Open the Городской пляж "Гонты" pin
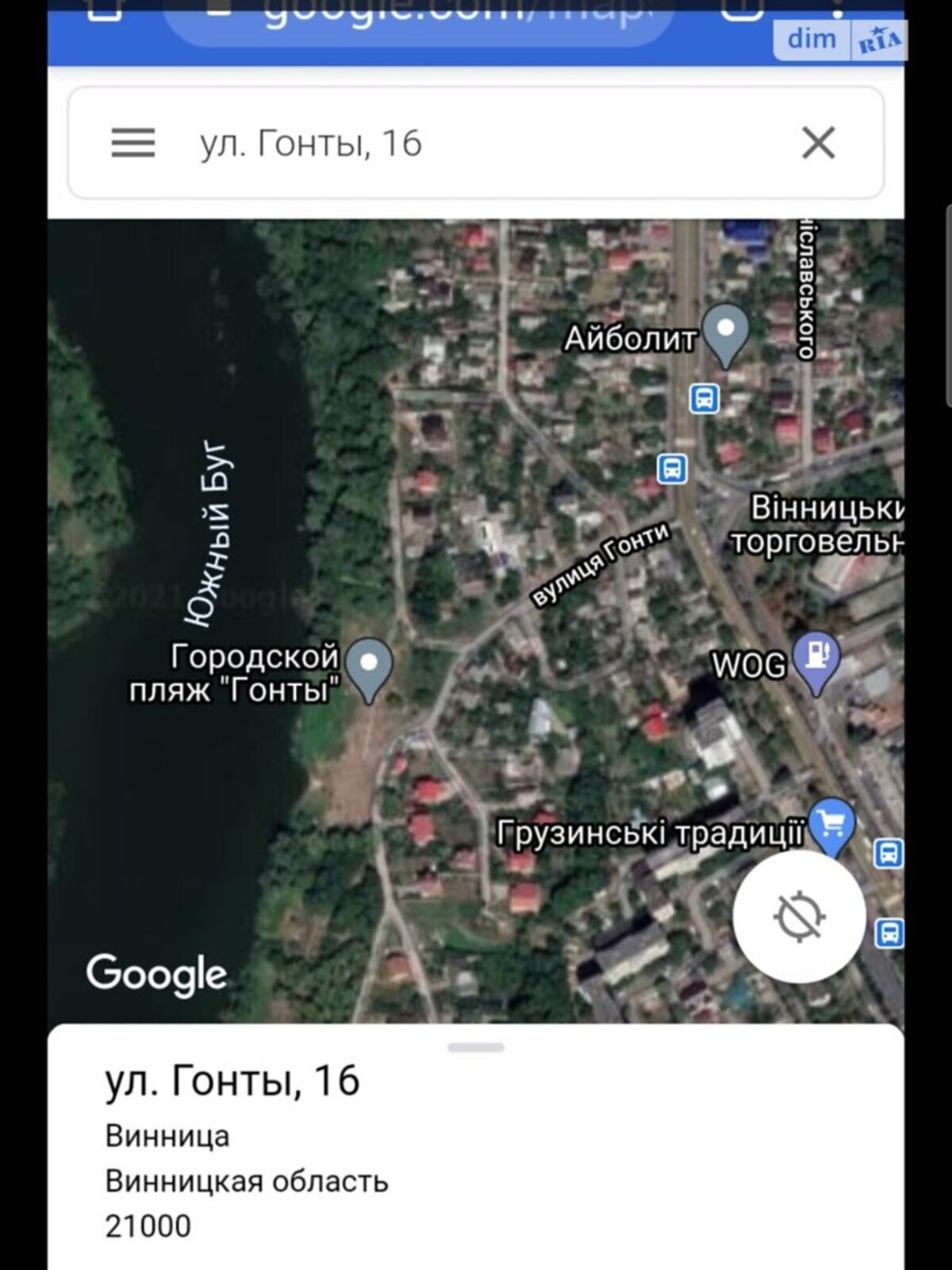Viewport: 952px width, 1270px height. pos(369,667)
